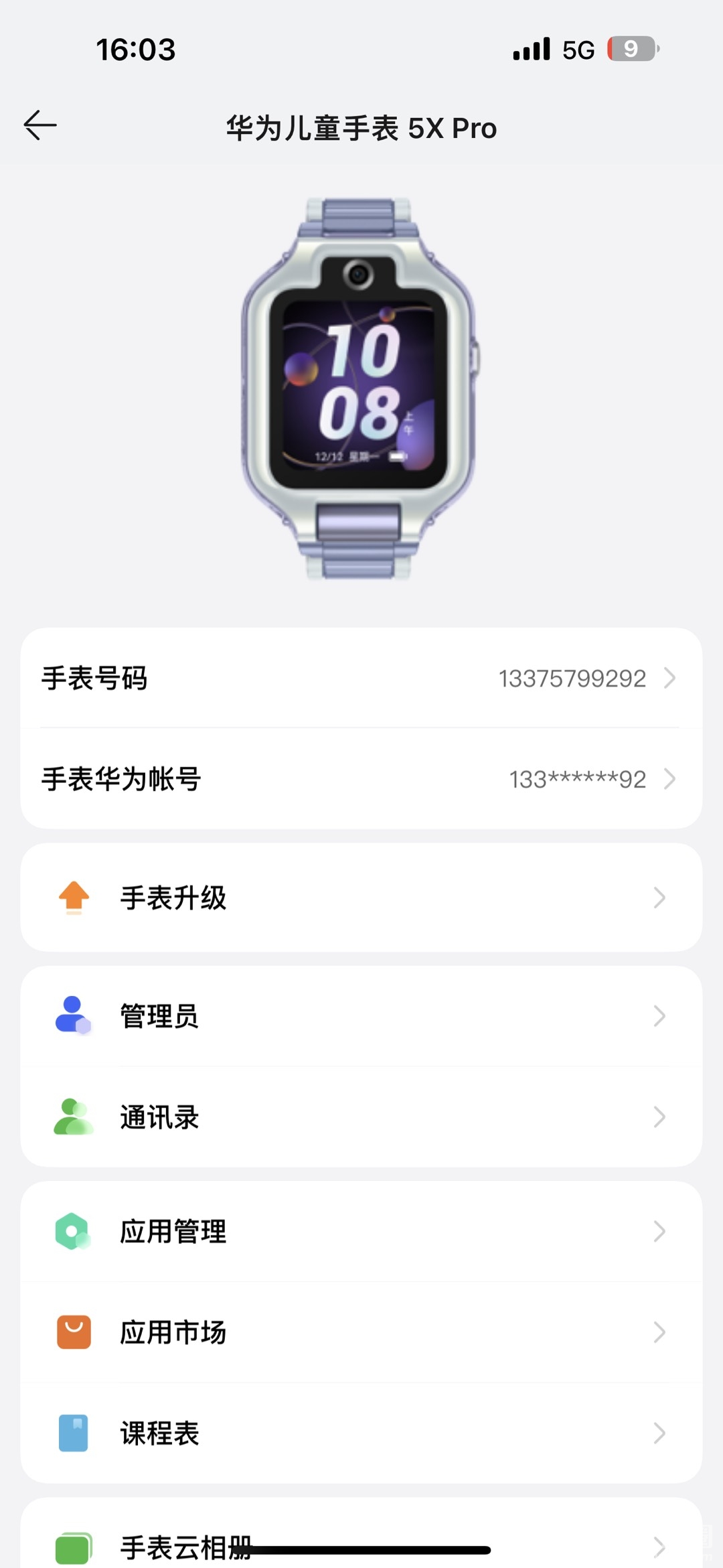
Task: Open the 应用市场 app store
Action: tap(361, 1332)
